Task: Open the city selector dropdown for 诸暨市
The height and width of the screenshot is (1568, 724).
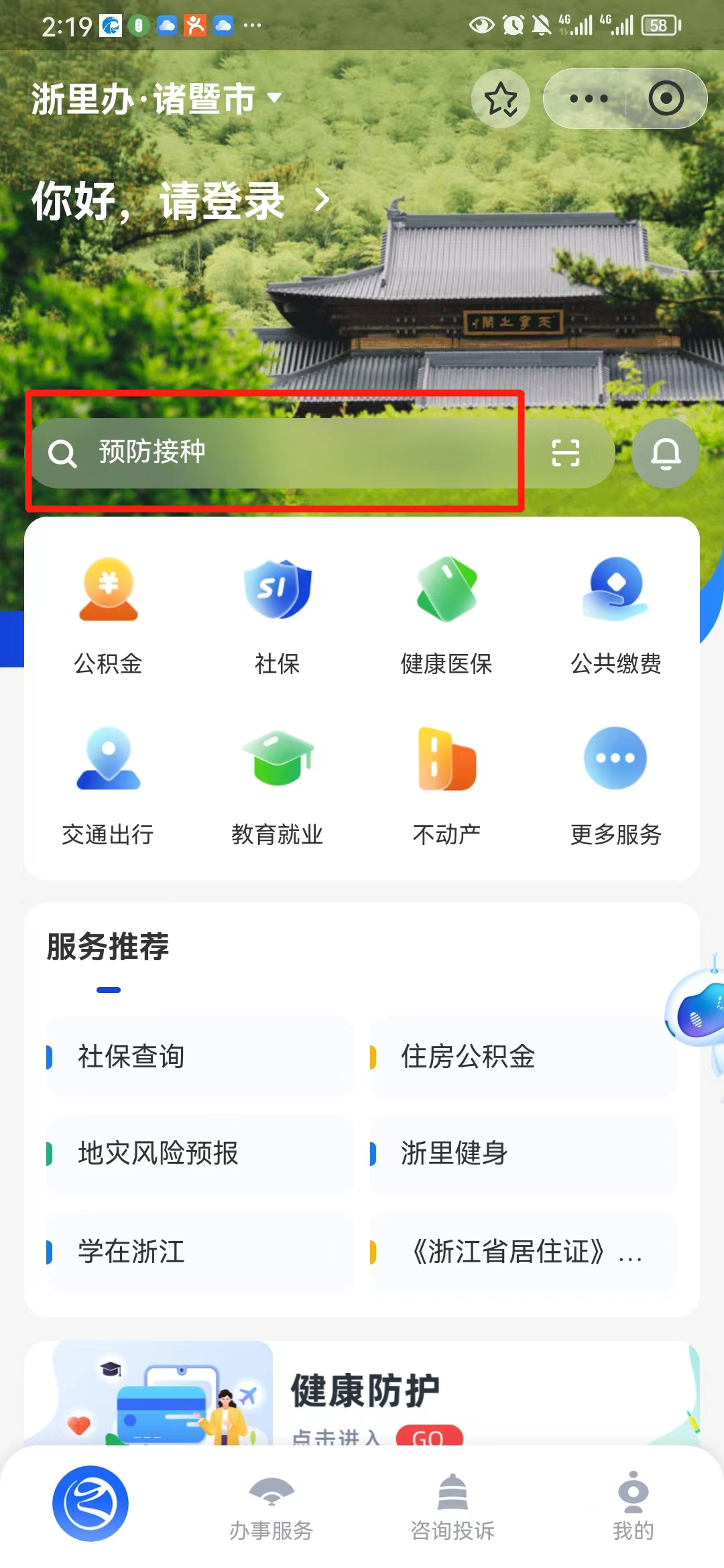Action: 274,99
